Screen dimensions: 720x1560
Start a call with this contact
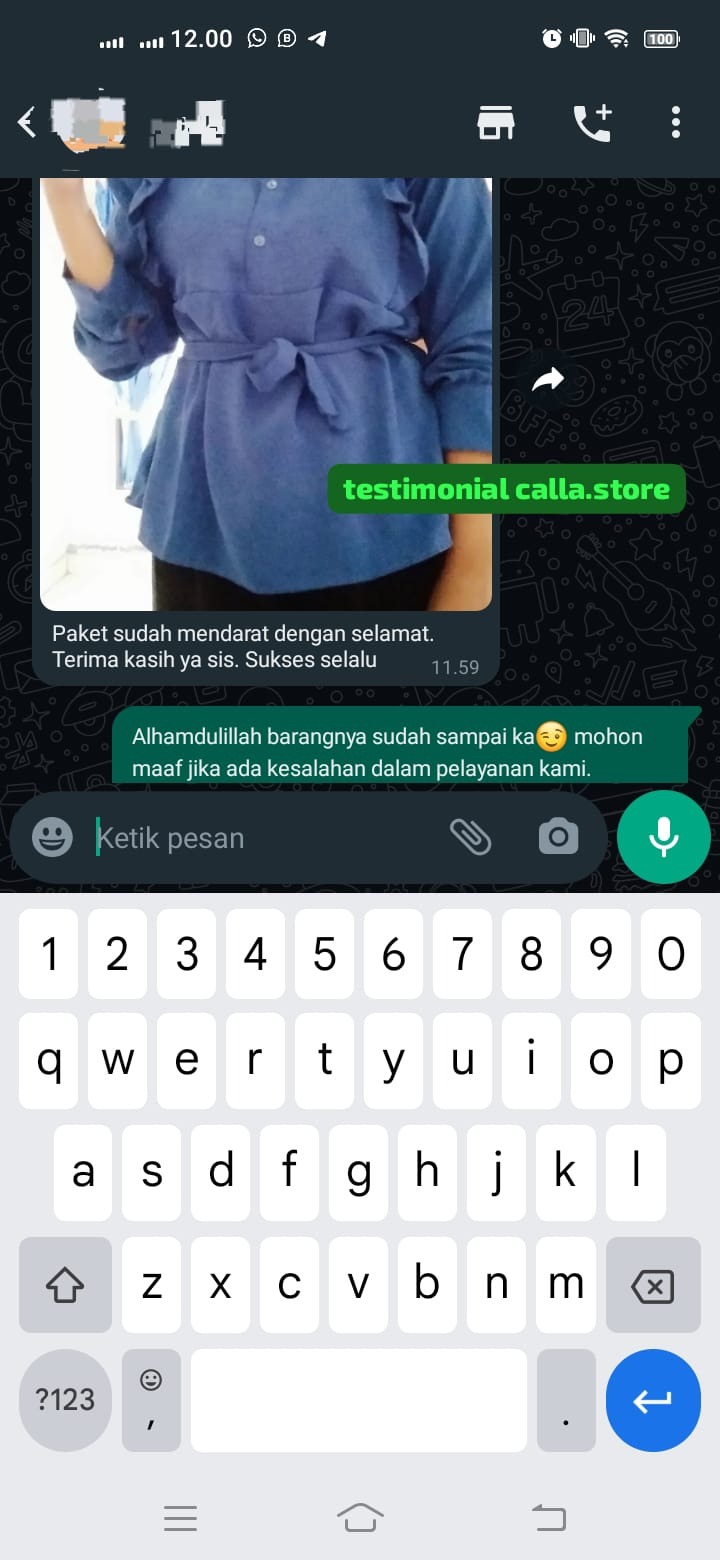coord(591,123)
